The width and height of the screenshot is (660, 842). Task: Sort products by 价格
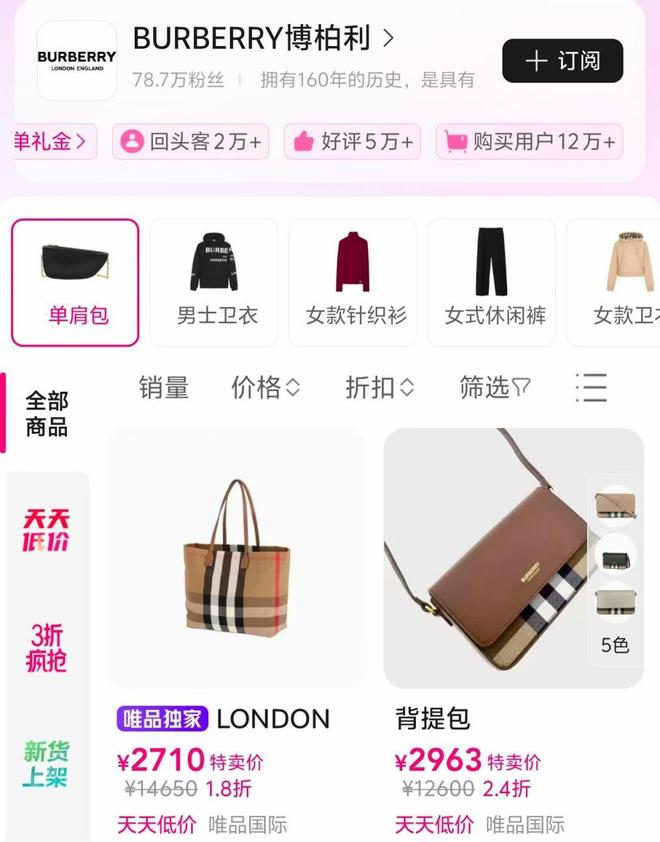point(265,387)
